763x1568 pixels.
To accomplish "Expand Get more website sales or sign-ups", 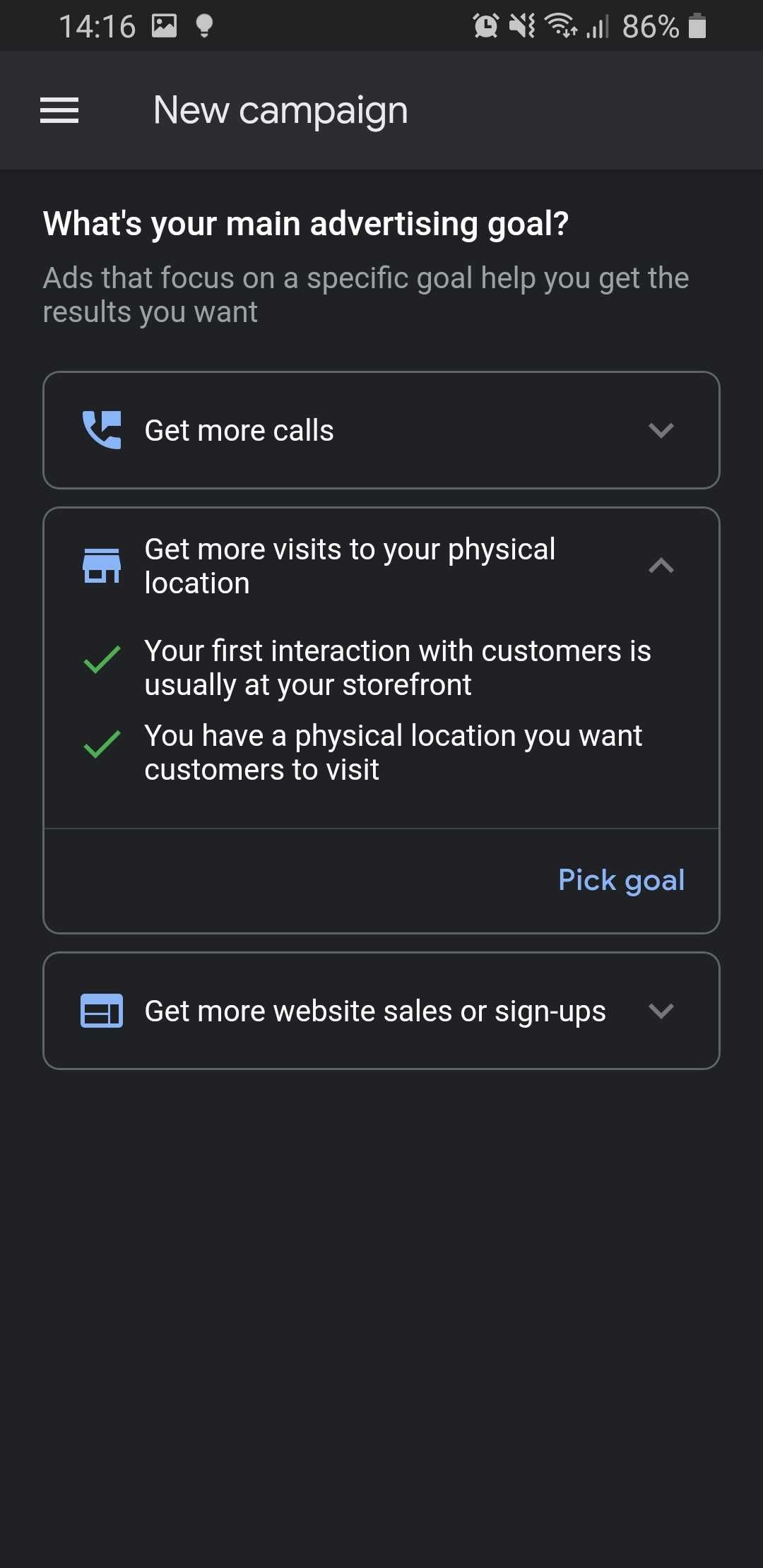I will point(662,1011).
